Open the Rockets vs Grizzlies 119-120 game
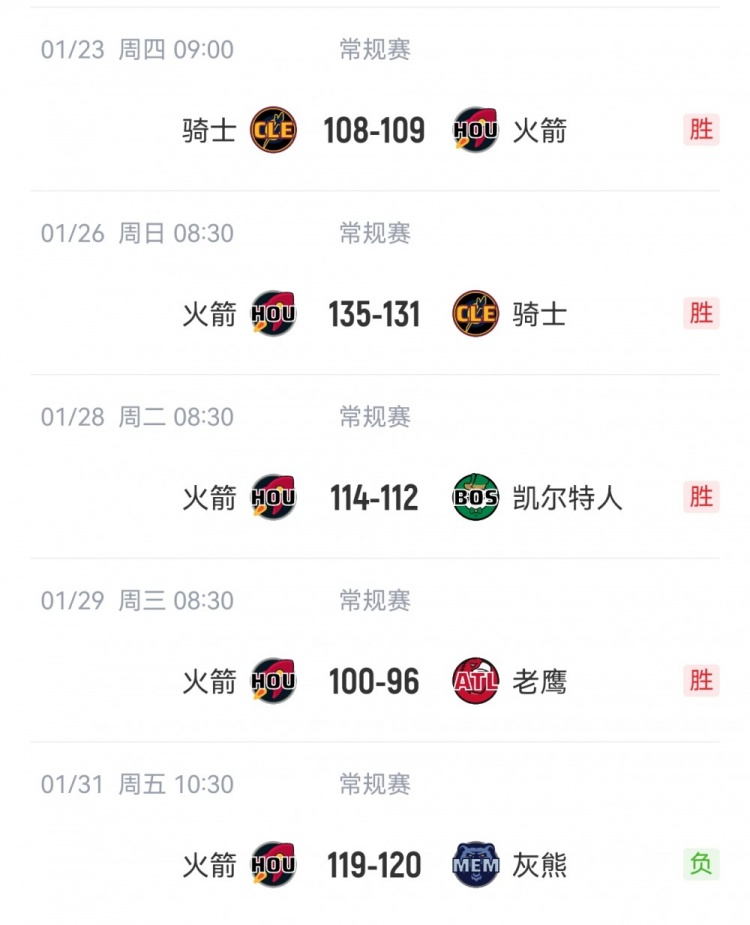Viewport: 750px width, 925px height. pyautogui.click(x=374, y=865)
